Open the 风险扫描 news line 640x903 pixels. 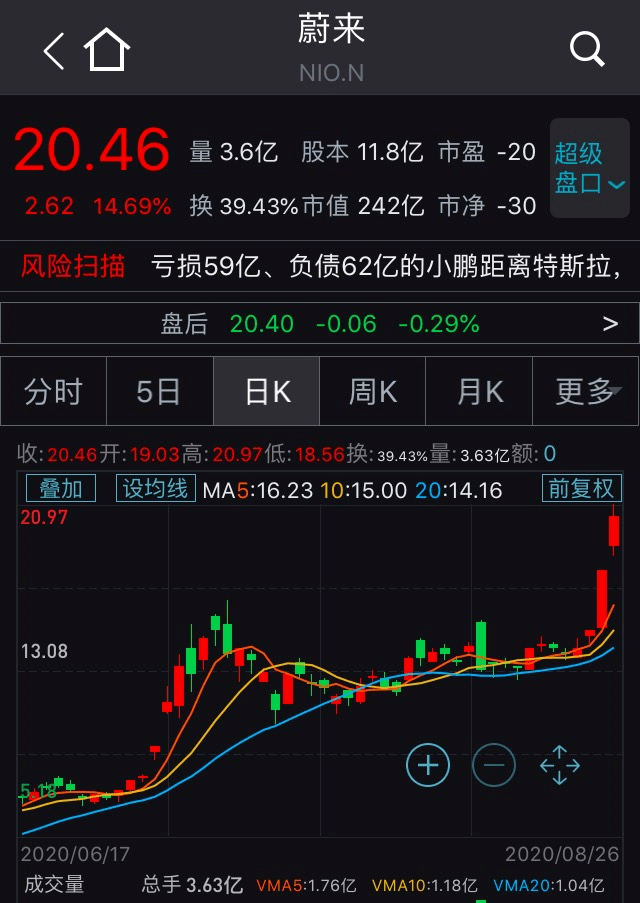pyautogui.click(x=320, y=266)
